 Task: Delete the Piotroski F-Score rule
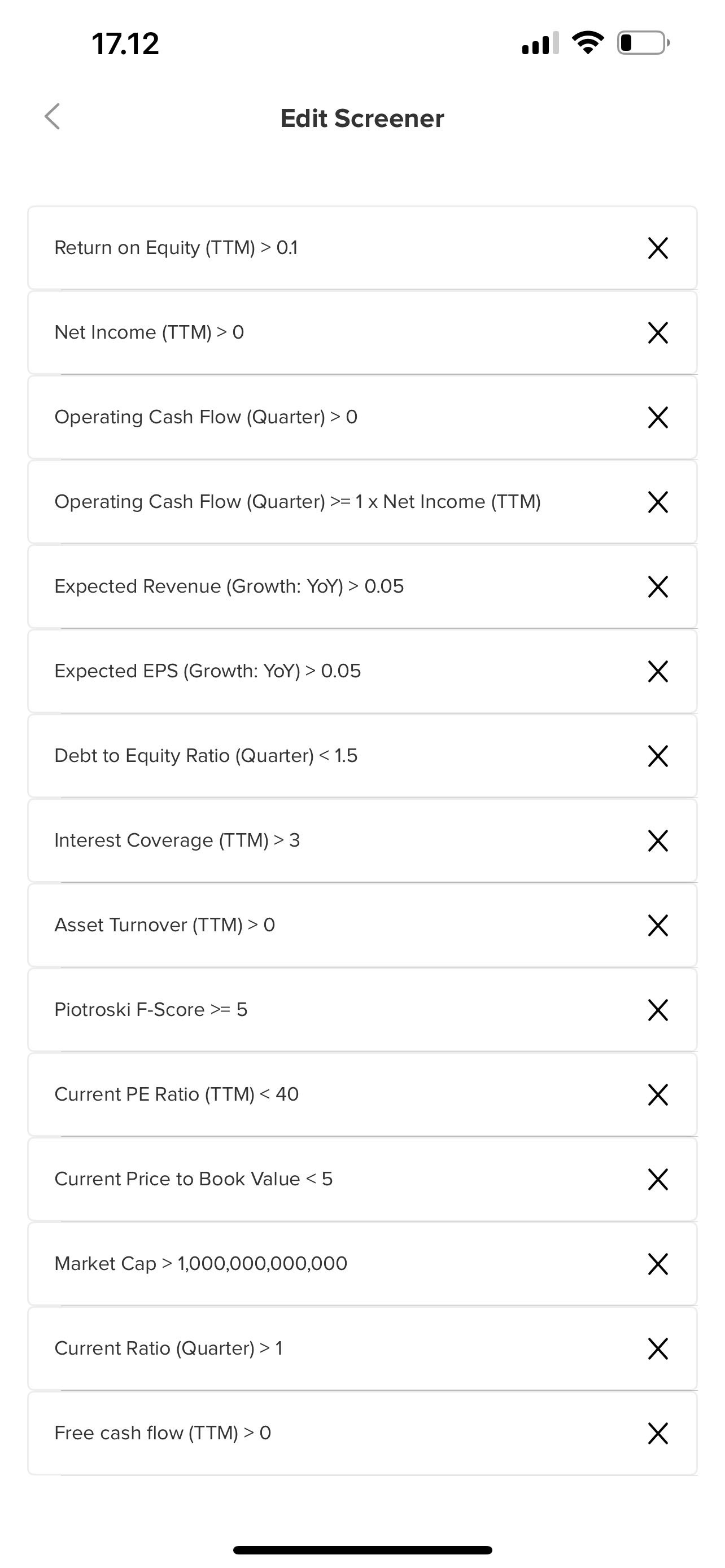pyautogui.click(x=658, y=1009)
